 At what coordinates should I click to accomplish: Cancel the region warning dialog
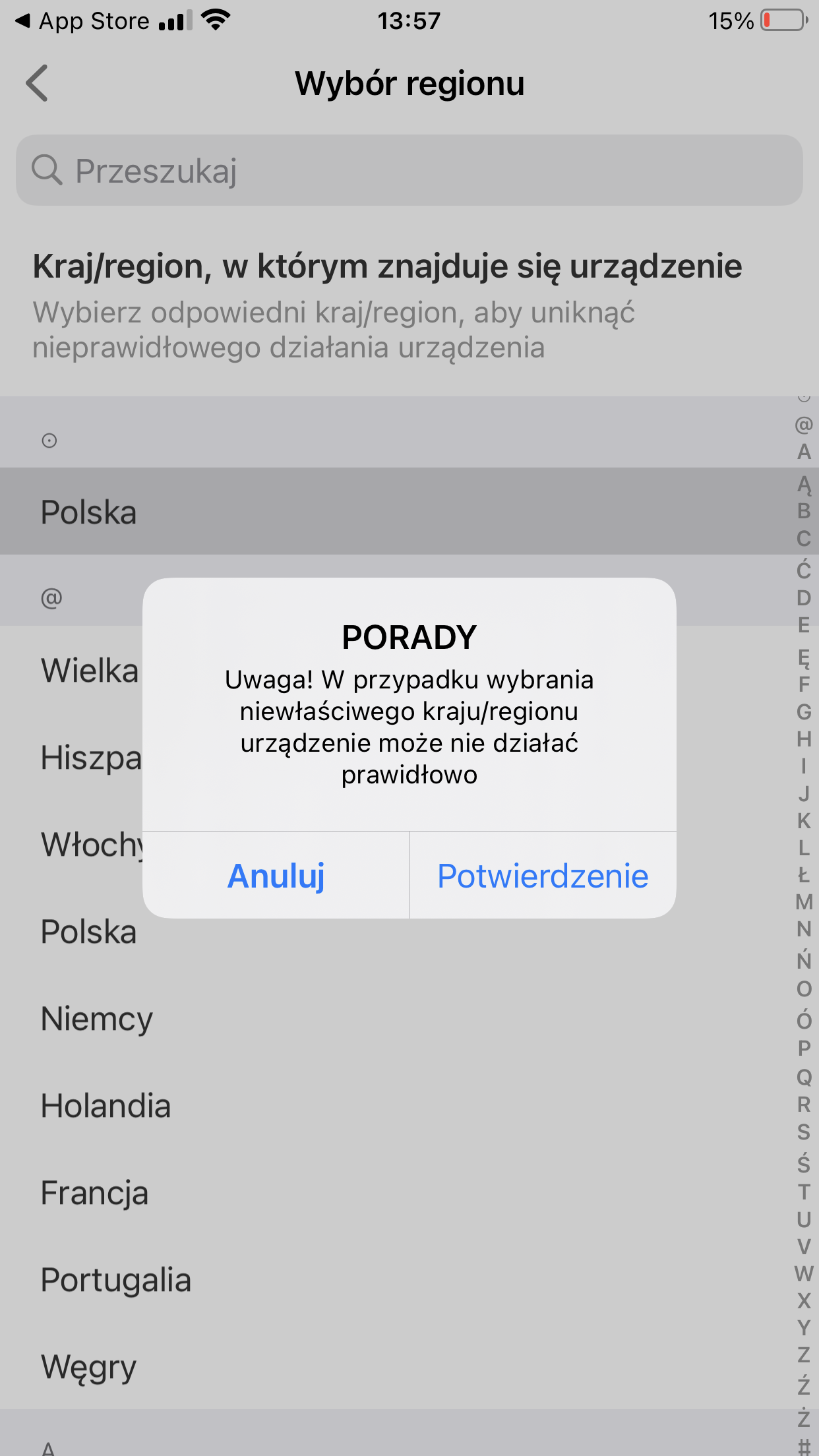276,876
